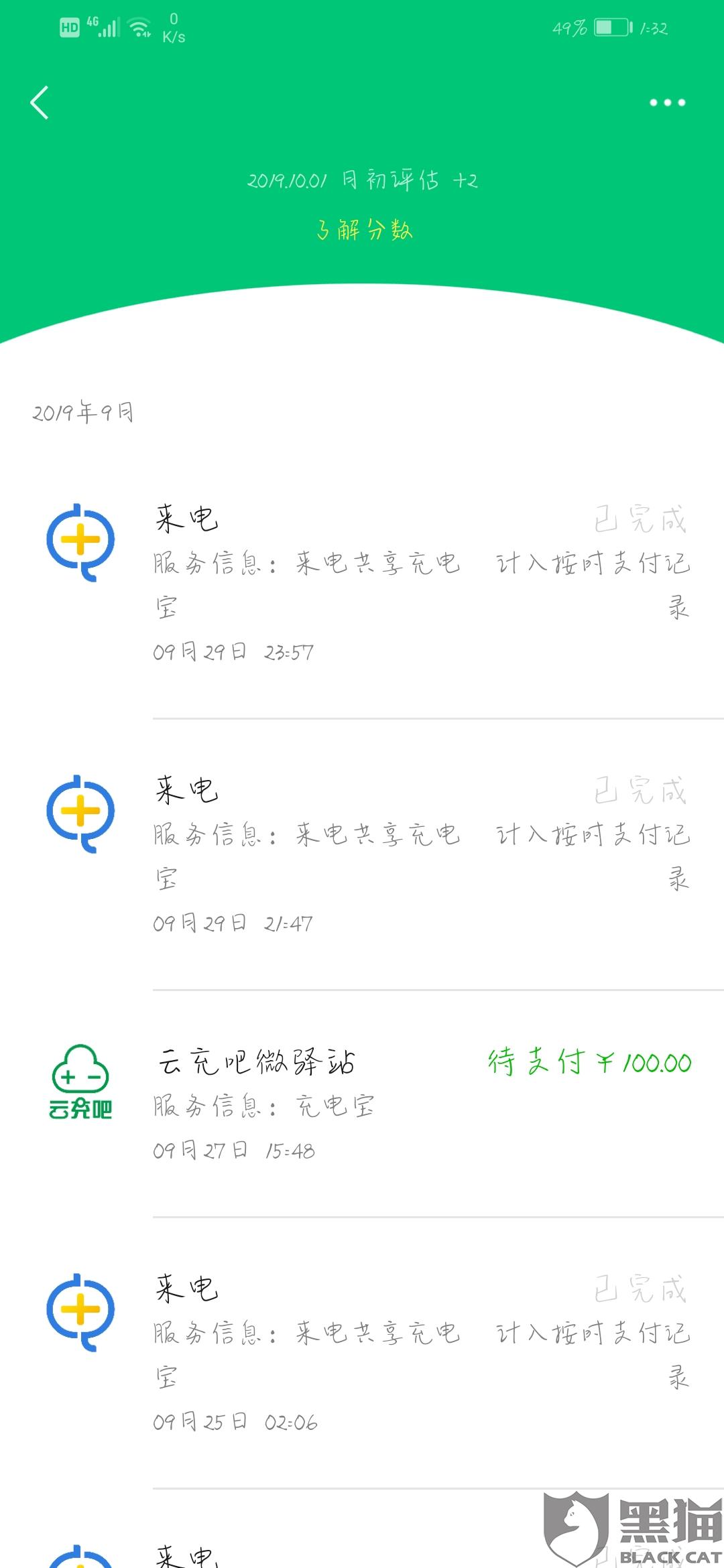Tap the 了解分数 link
Screen dimensions: 724x1568
364,230
